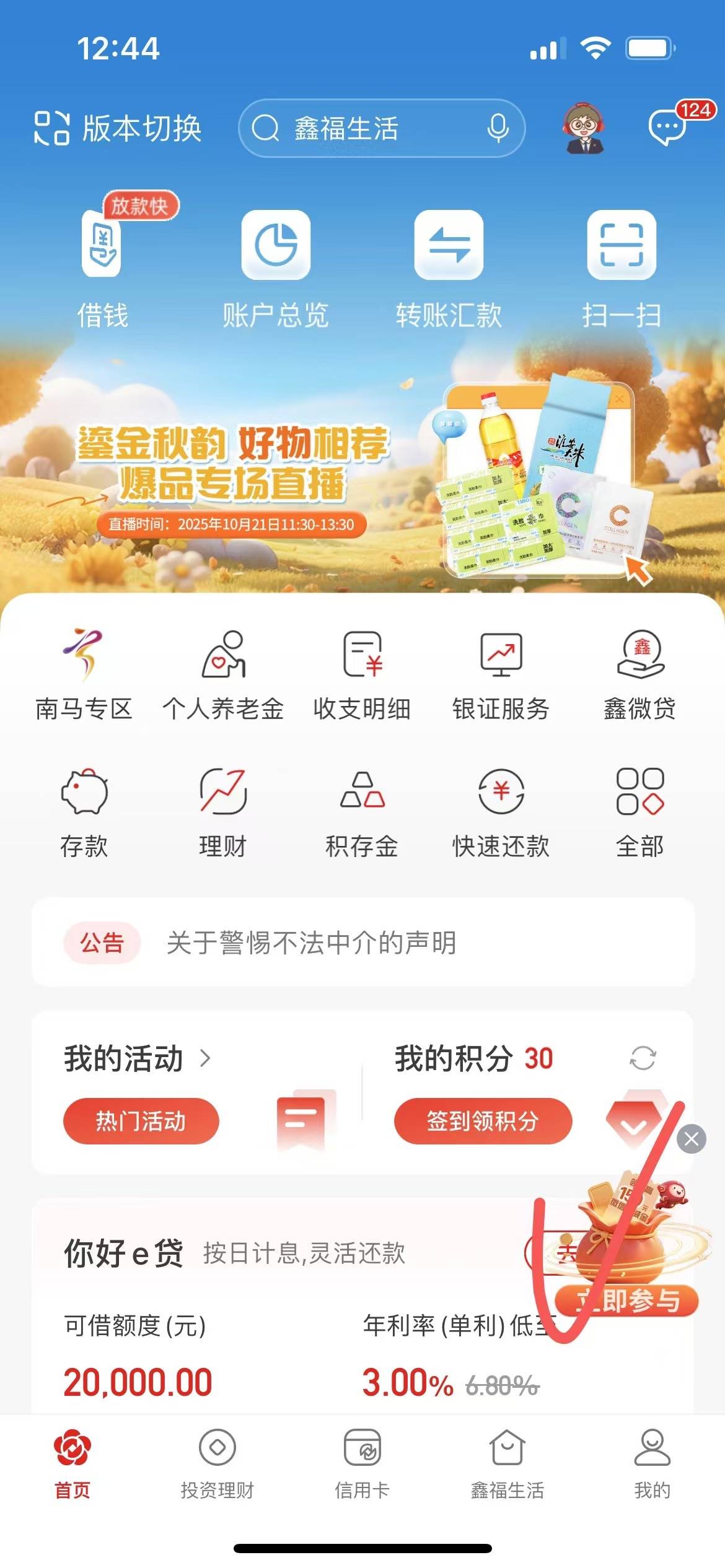
Task: Tap the 热门活动 button
Action: point(141,1121)
